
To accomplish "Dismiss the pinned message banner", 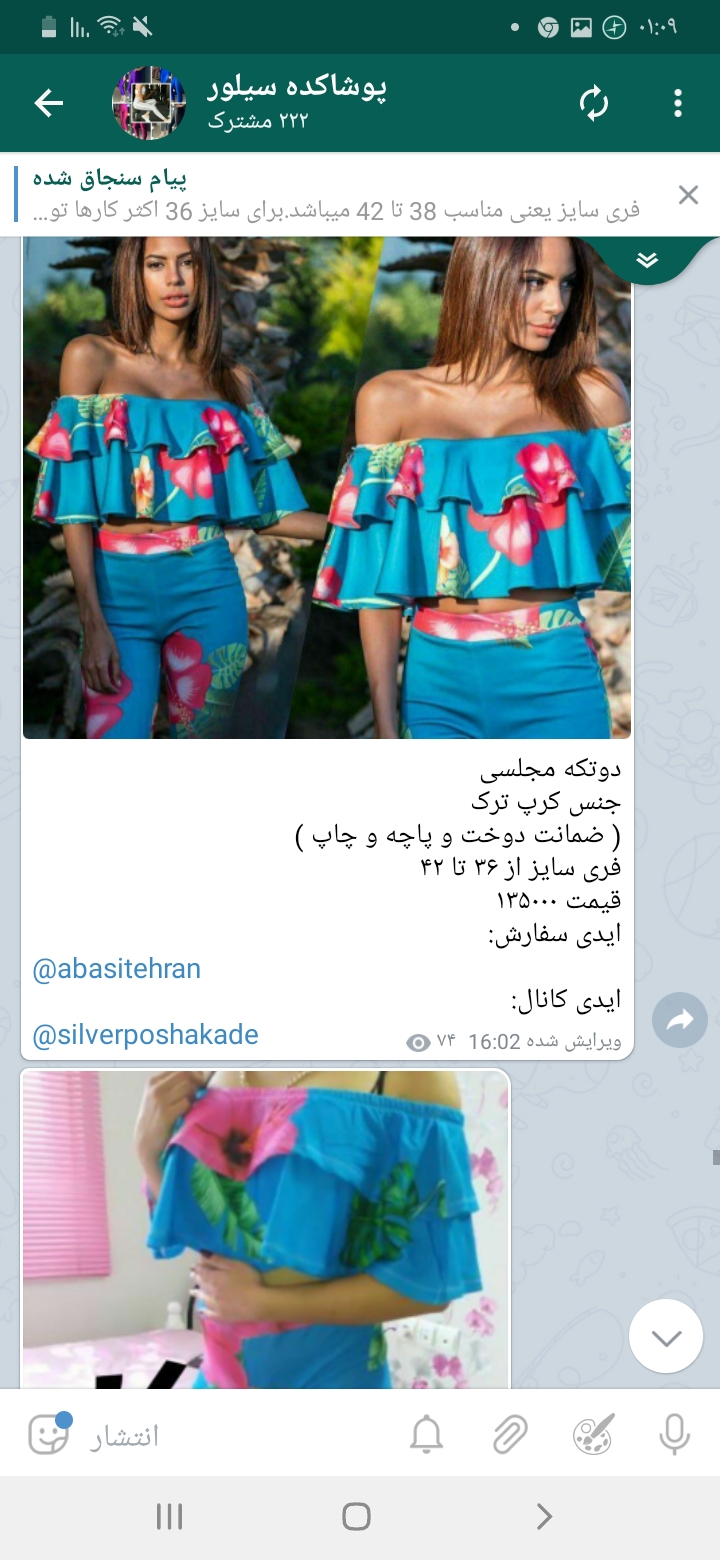I will point(688,195).
